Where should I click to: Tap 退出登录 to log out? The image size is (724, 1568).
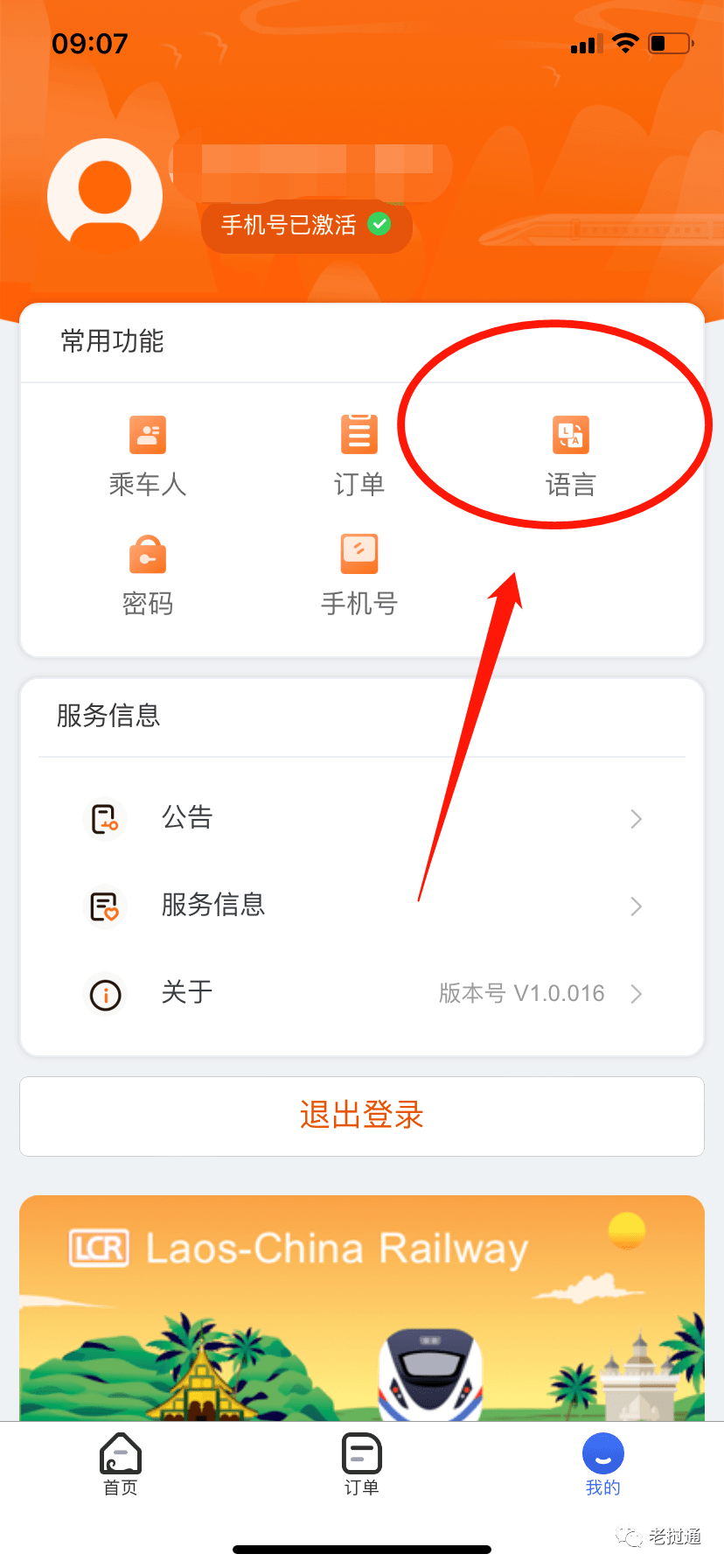362,1116
